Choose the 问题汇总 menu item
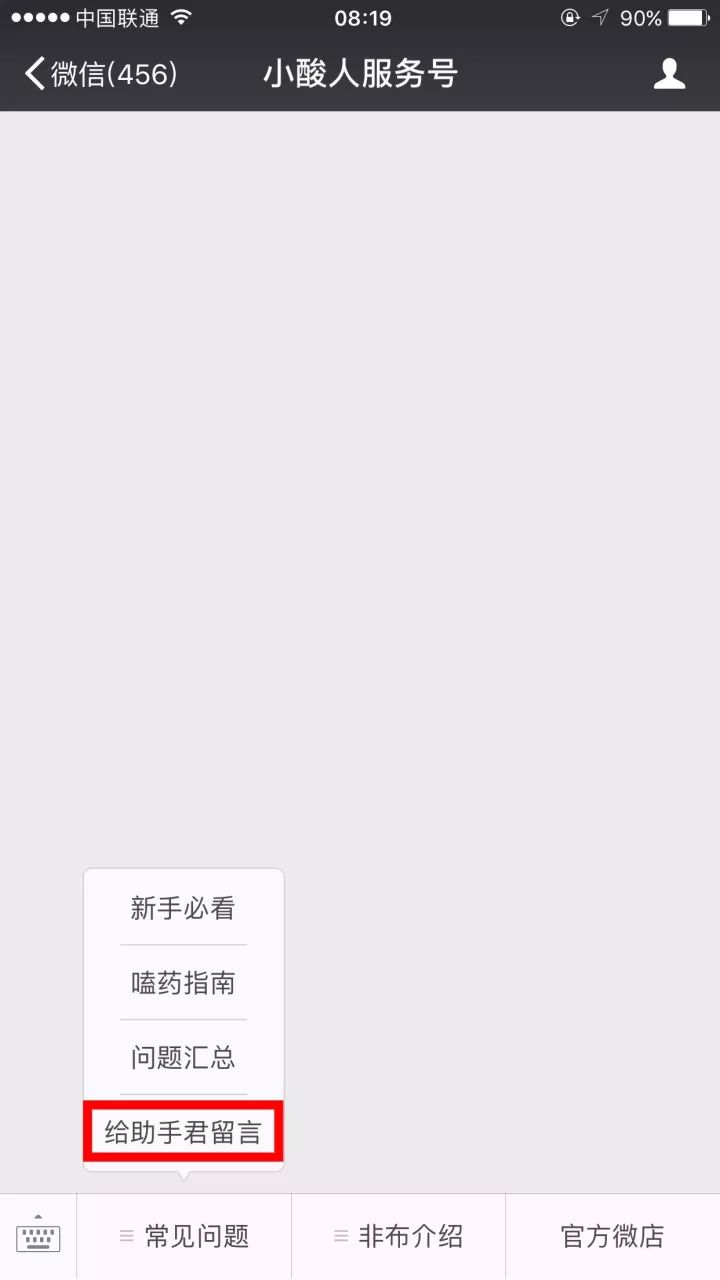This screenshot has width=720, height=1280. click(183, 1057)
